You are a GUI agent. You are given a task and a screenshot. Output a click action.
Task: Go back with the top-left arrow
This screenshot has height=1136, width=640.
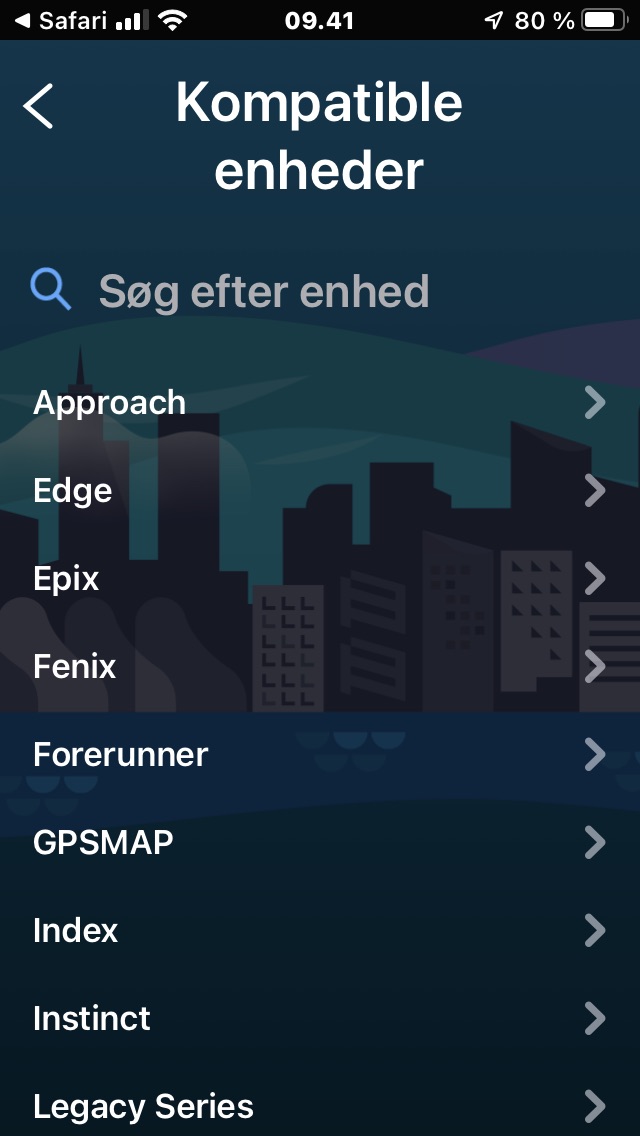point(39,106)
